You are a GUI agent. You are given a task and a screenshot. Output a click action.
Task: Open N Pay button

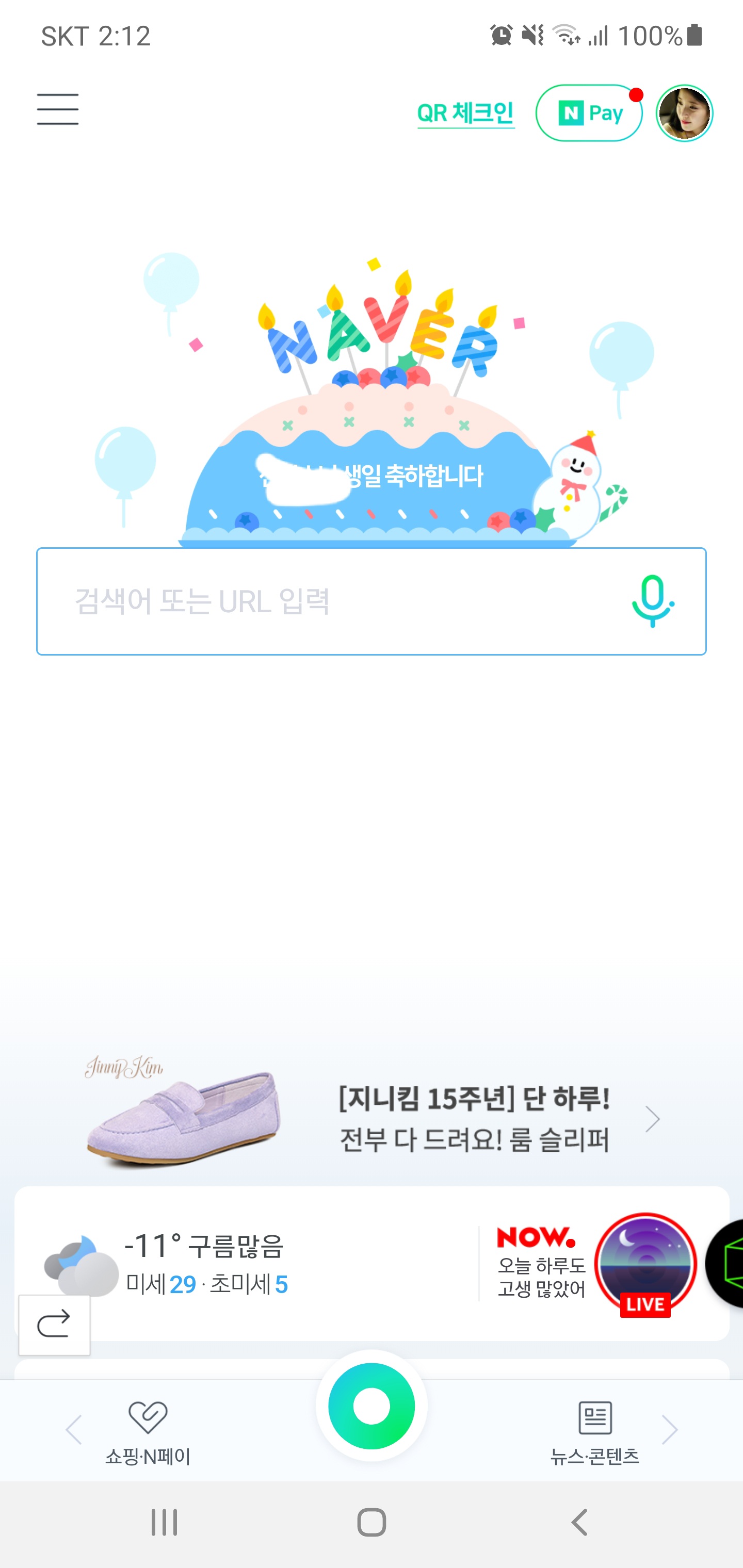click(x=588, y=113)
